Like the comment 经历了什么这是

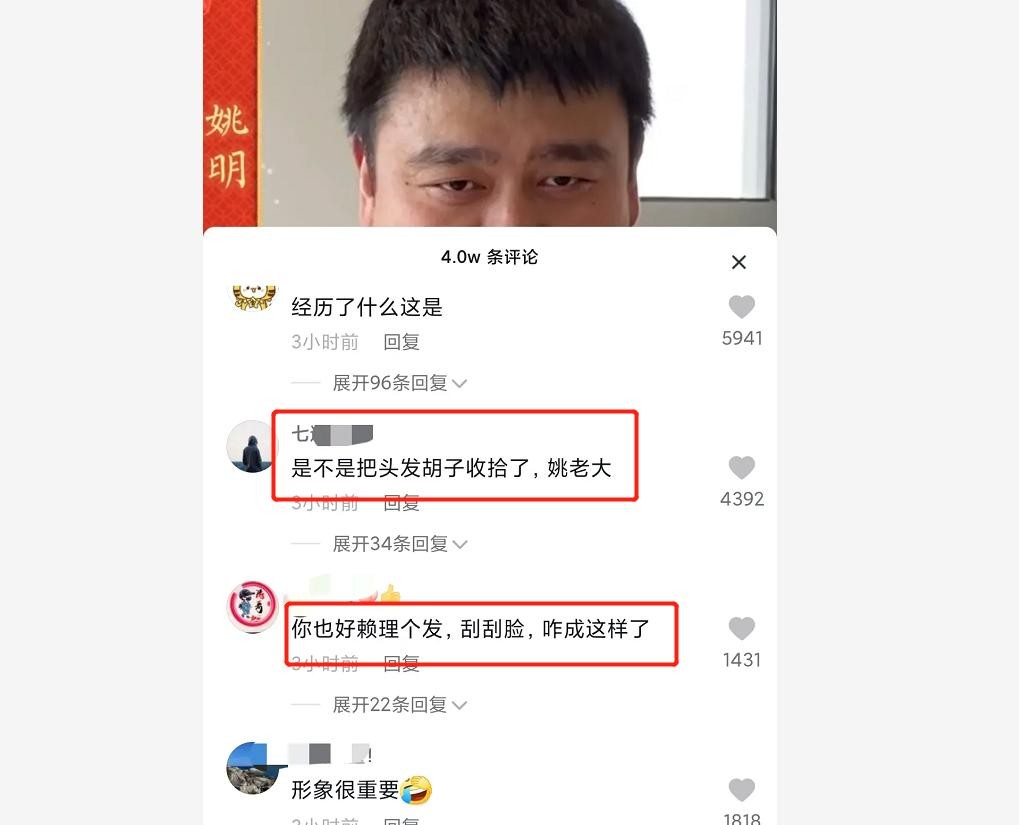742,307
